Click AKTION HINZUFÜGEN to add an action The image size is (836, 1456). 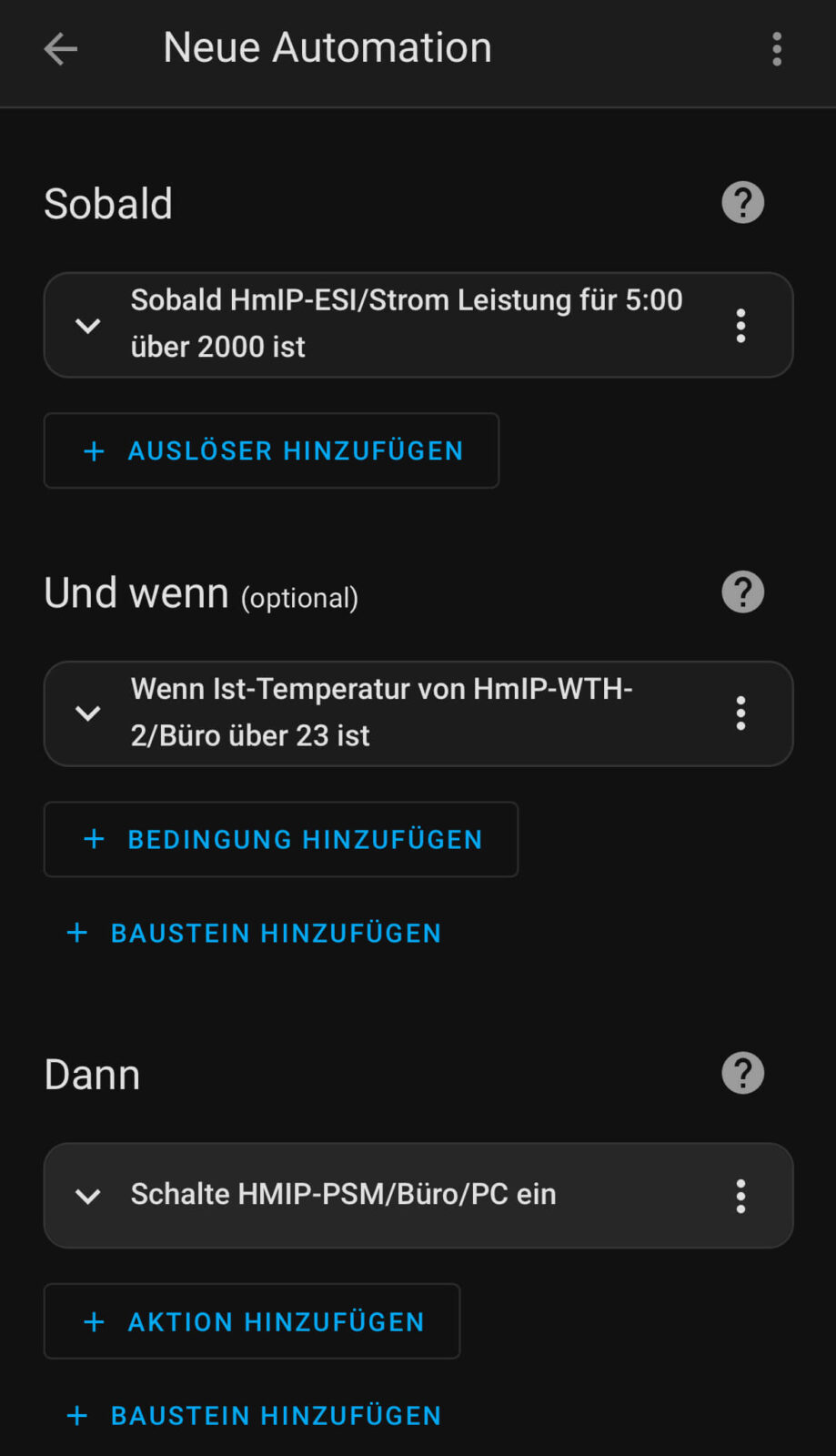pyautogui.click(x=251, y=1321)
